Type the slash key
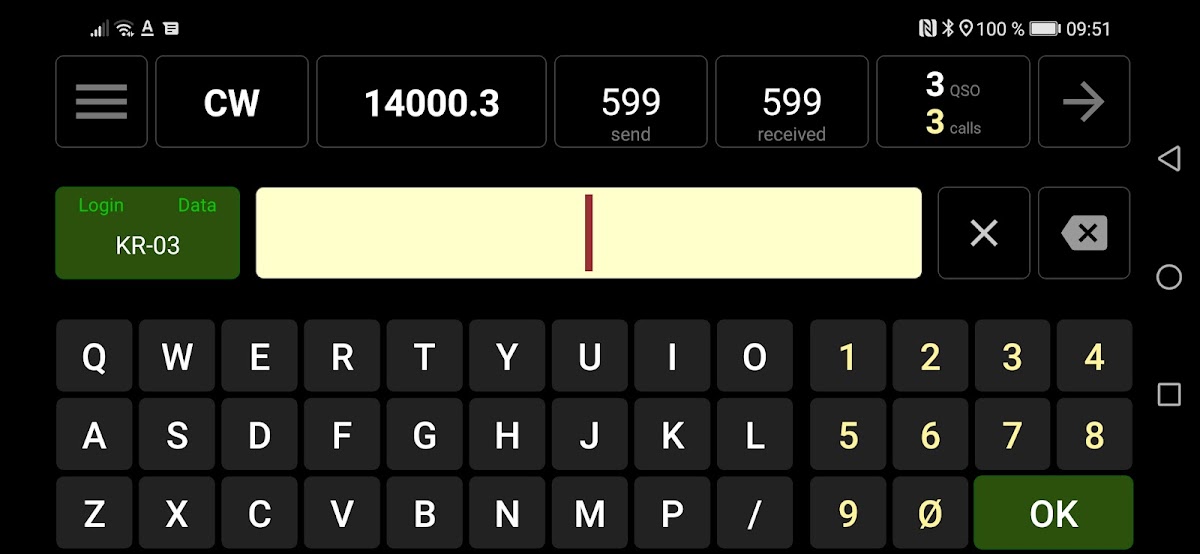This screenshot has height=554, width=1200. click(754, 513)
